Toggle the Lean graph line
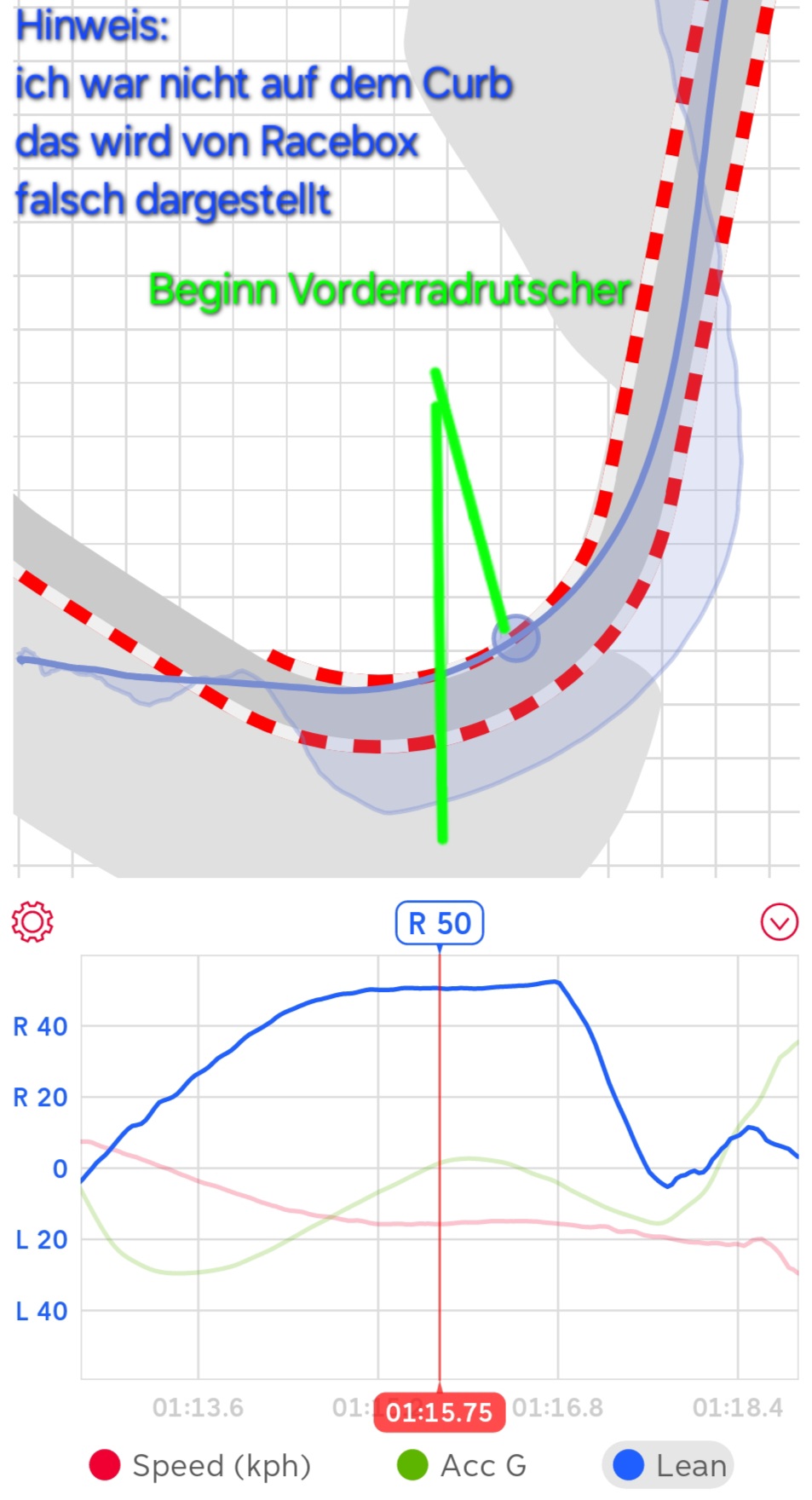Viewport: 812px width, 1500px height. pos(669,1465)
